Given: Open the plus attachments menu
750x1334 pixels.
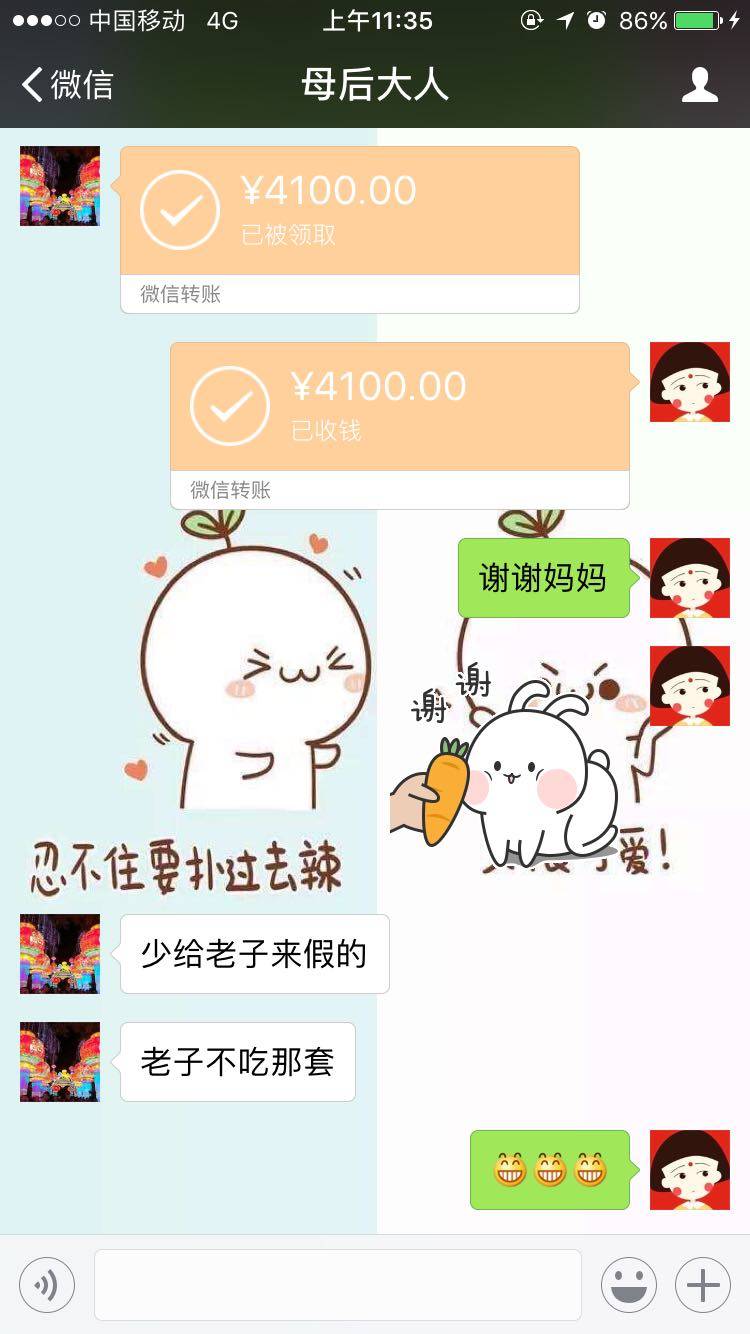Looking at the screenshot, I should pos(703,1284).
